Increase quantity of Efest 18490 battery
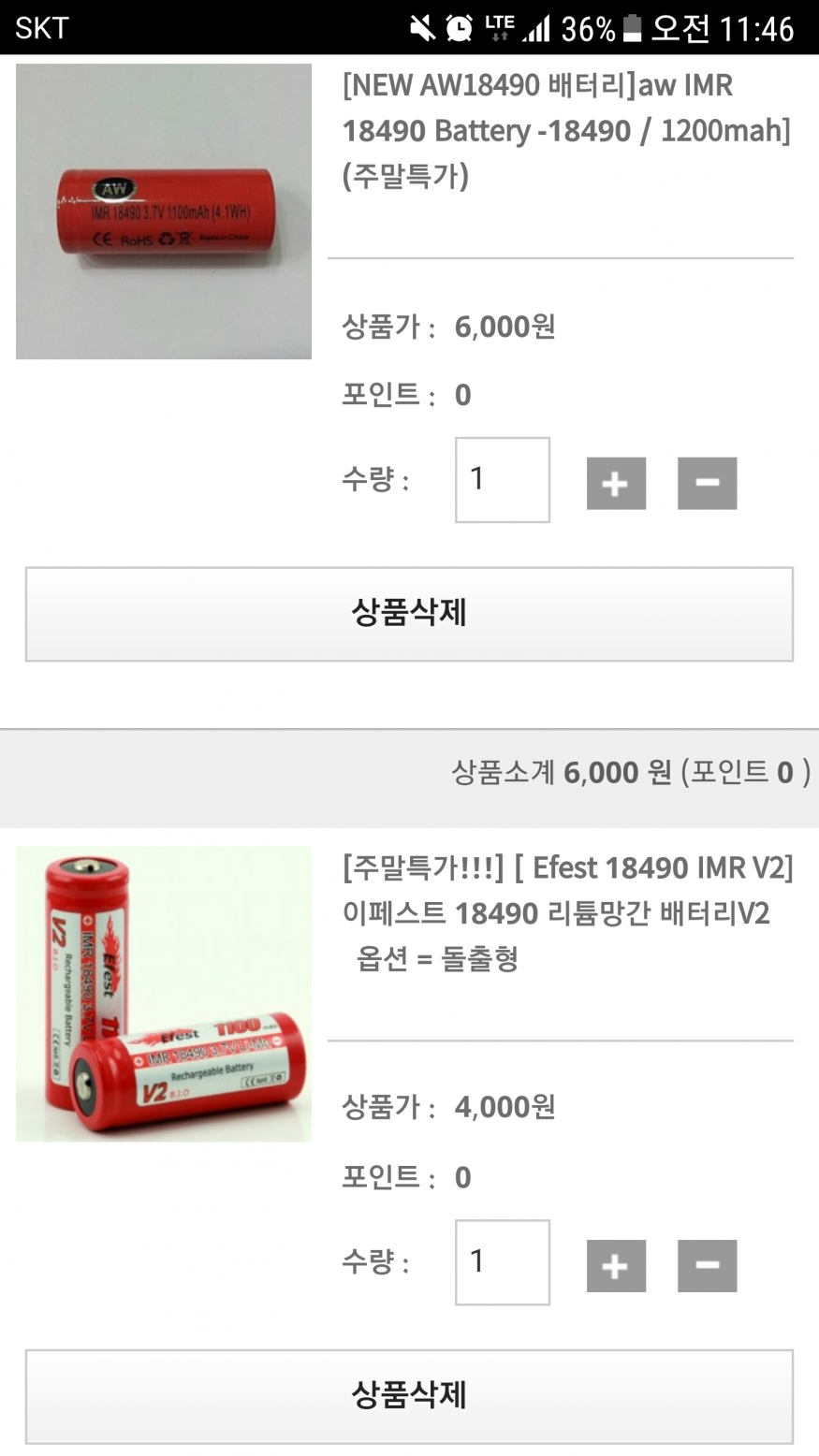819x1456 pixels. coord(616,1265)
